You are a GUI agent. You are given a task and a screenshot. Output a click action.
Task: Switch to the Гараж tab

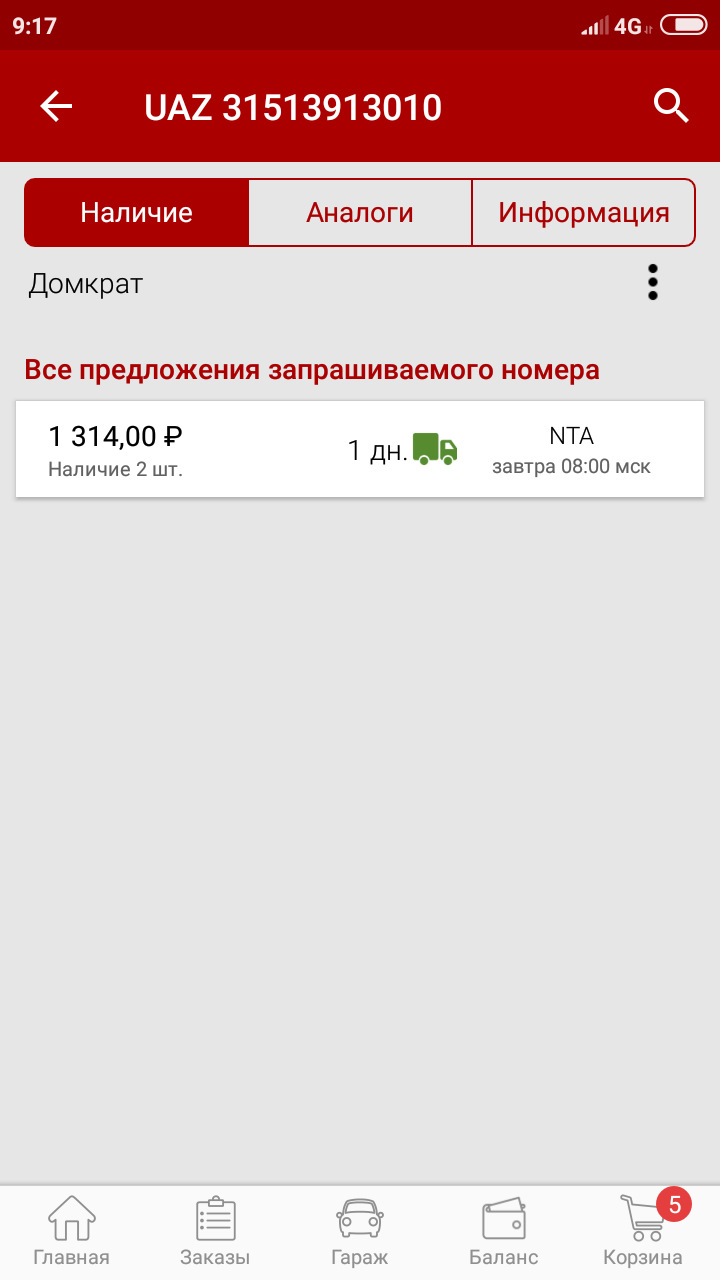coord(359,1231)
